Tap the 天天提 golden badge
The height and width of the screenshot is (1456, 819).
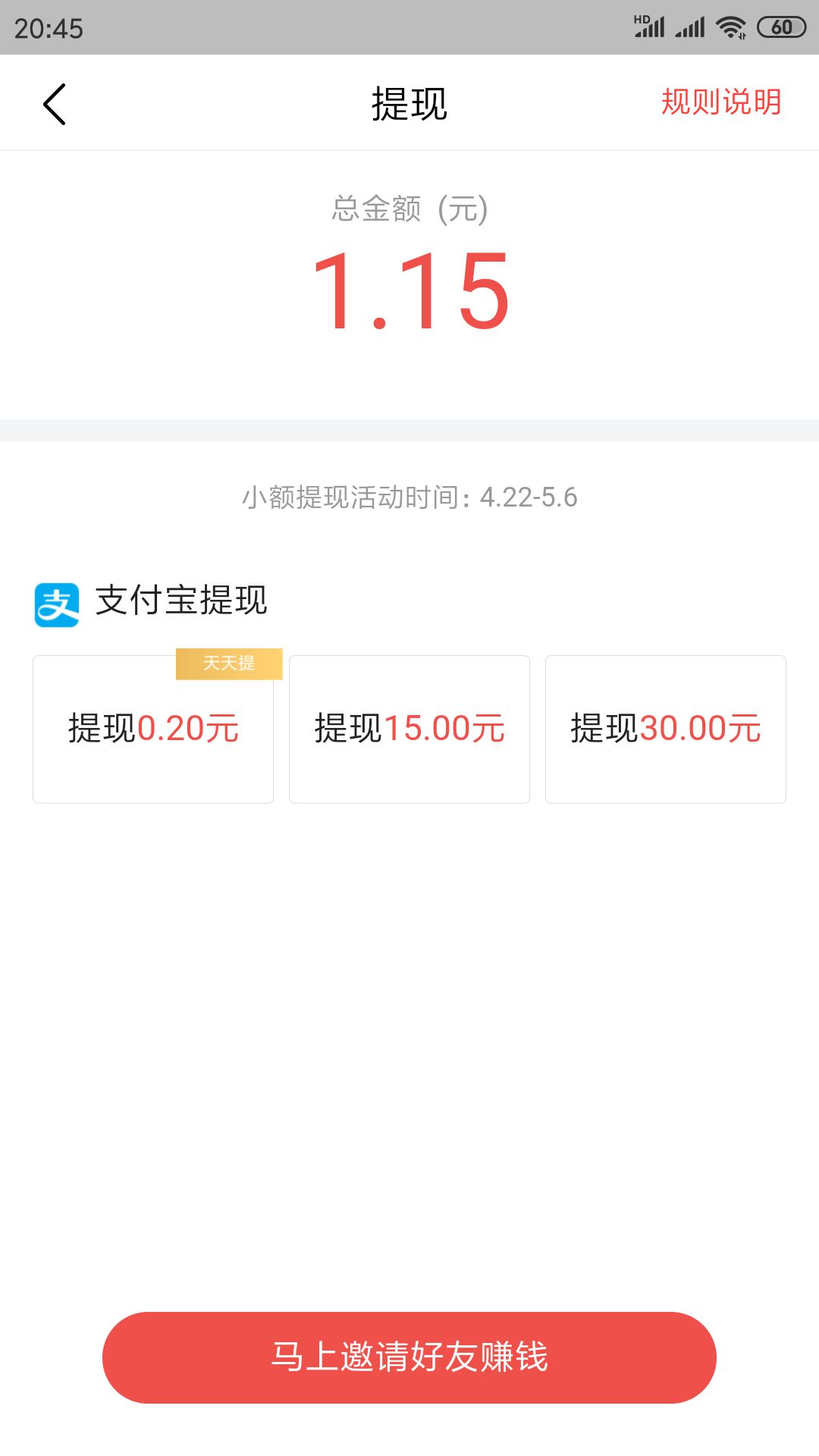click(x=229, y=664)
